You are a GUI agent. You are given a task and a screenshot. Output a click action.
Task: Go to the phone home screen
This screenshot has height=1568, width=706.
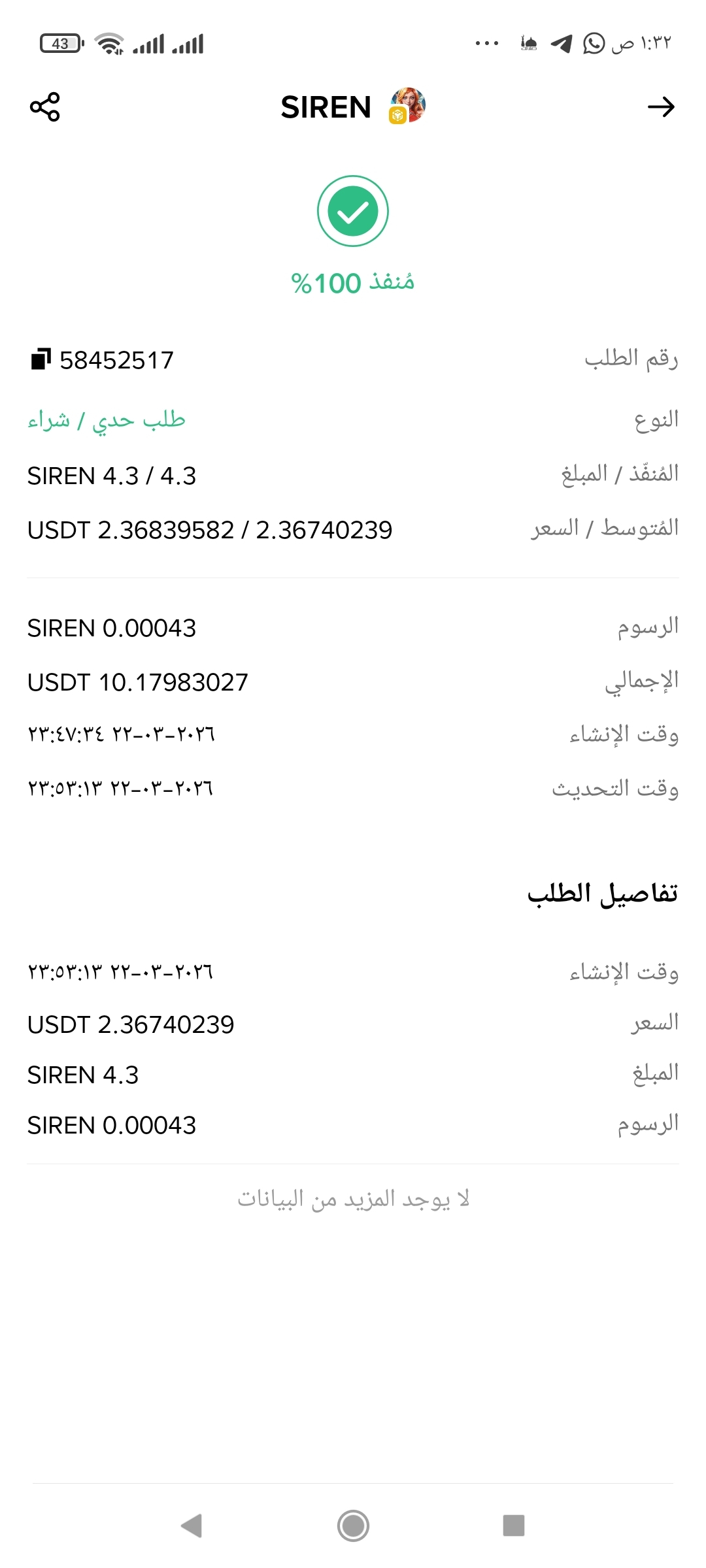coord(353,1526)
